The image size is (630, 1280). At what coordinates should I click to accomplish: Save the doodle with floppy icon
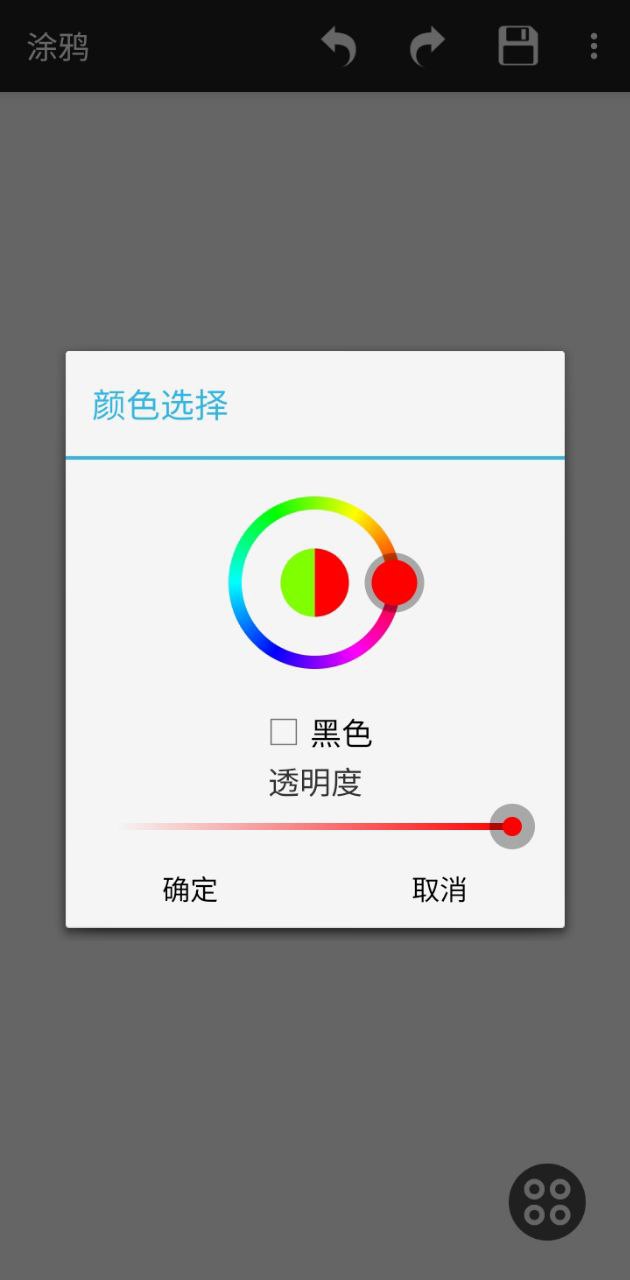click(518, 46)
